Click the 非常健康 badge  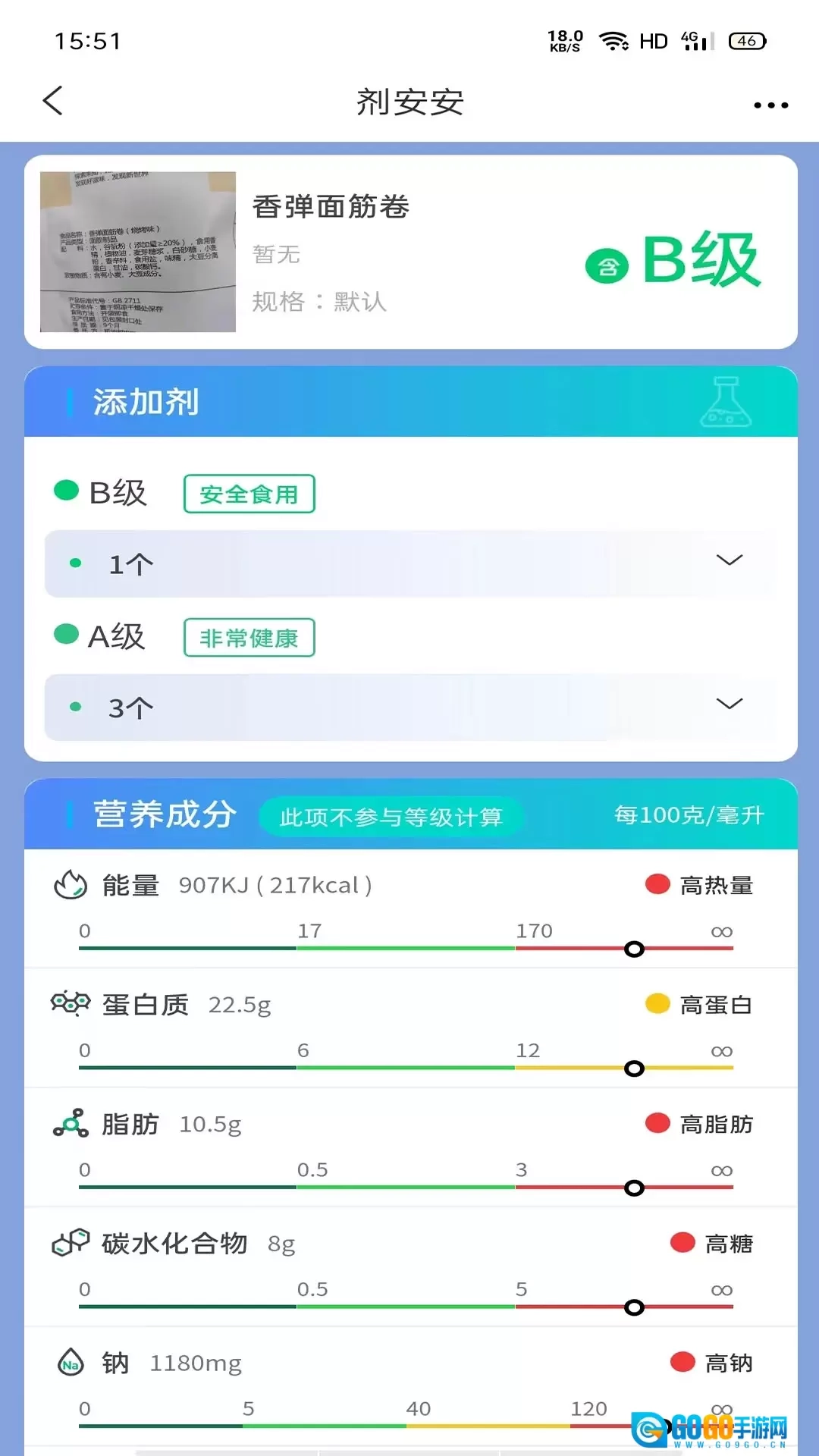pos(249,638)
